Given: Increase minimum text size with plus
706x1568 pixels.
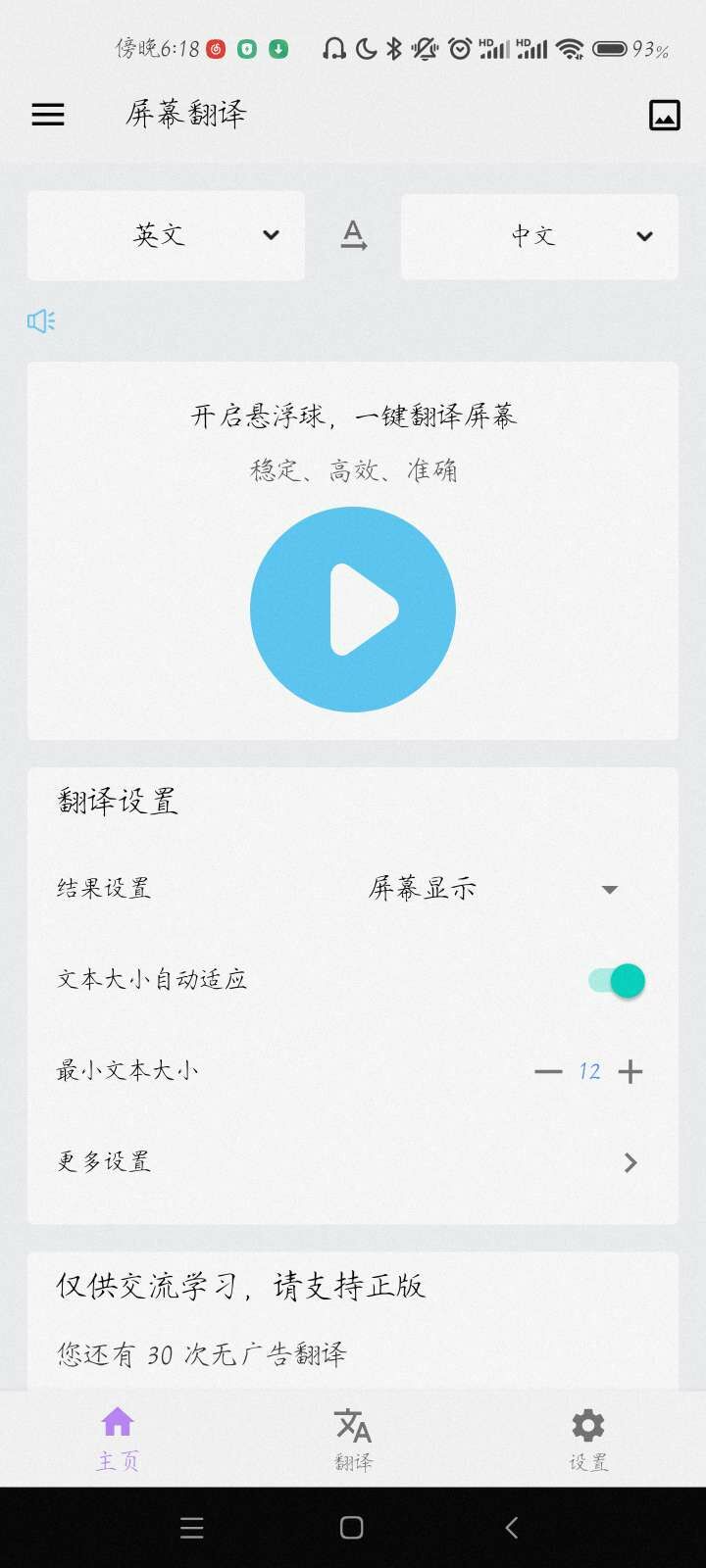Looking at the screenshot, I should click(630, 1071).
